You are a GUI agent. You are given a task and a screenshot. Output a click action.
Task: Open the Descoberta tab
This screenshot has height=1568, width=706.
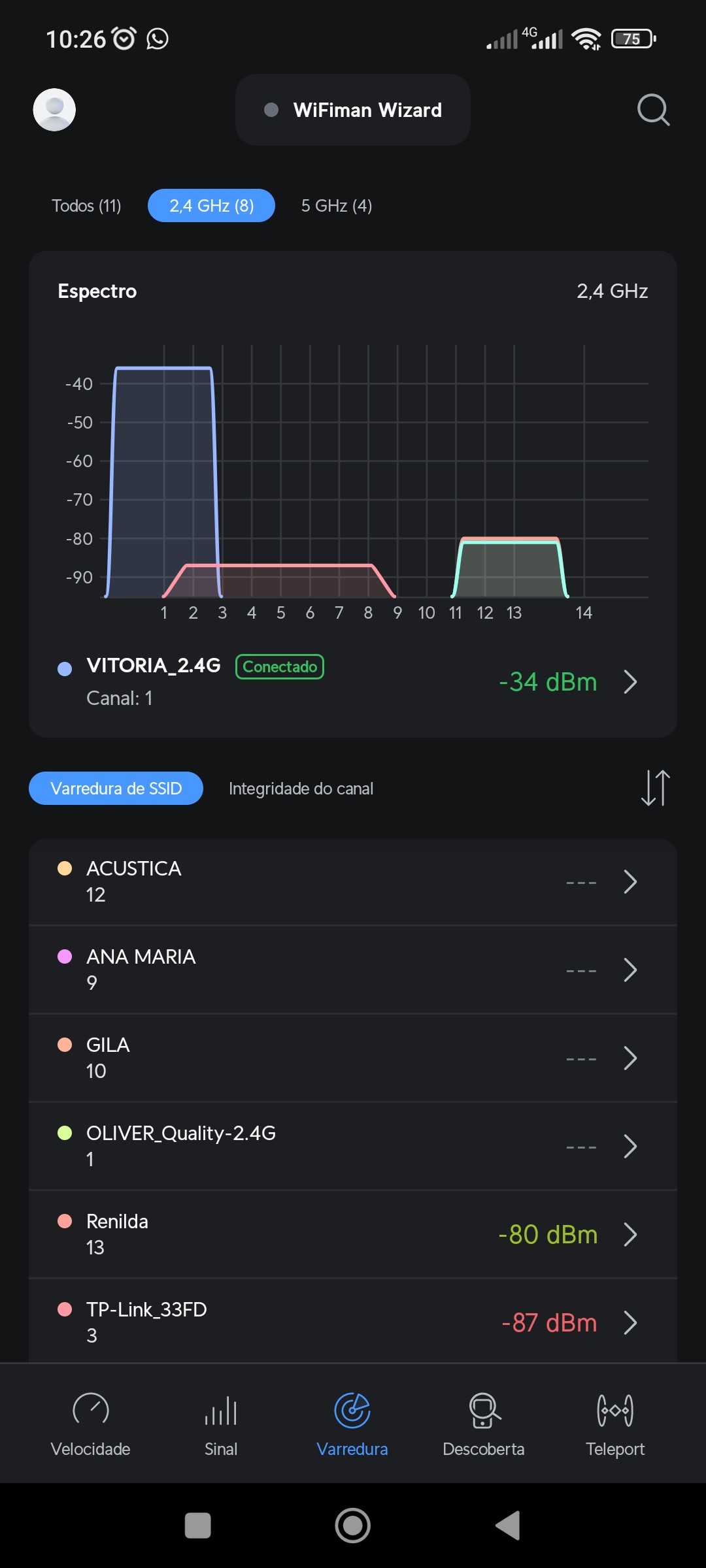point(484,1424)
